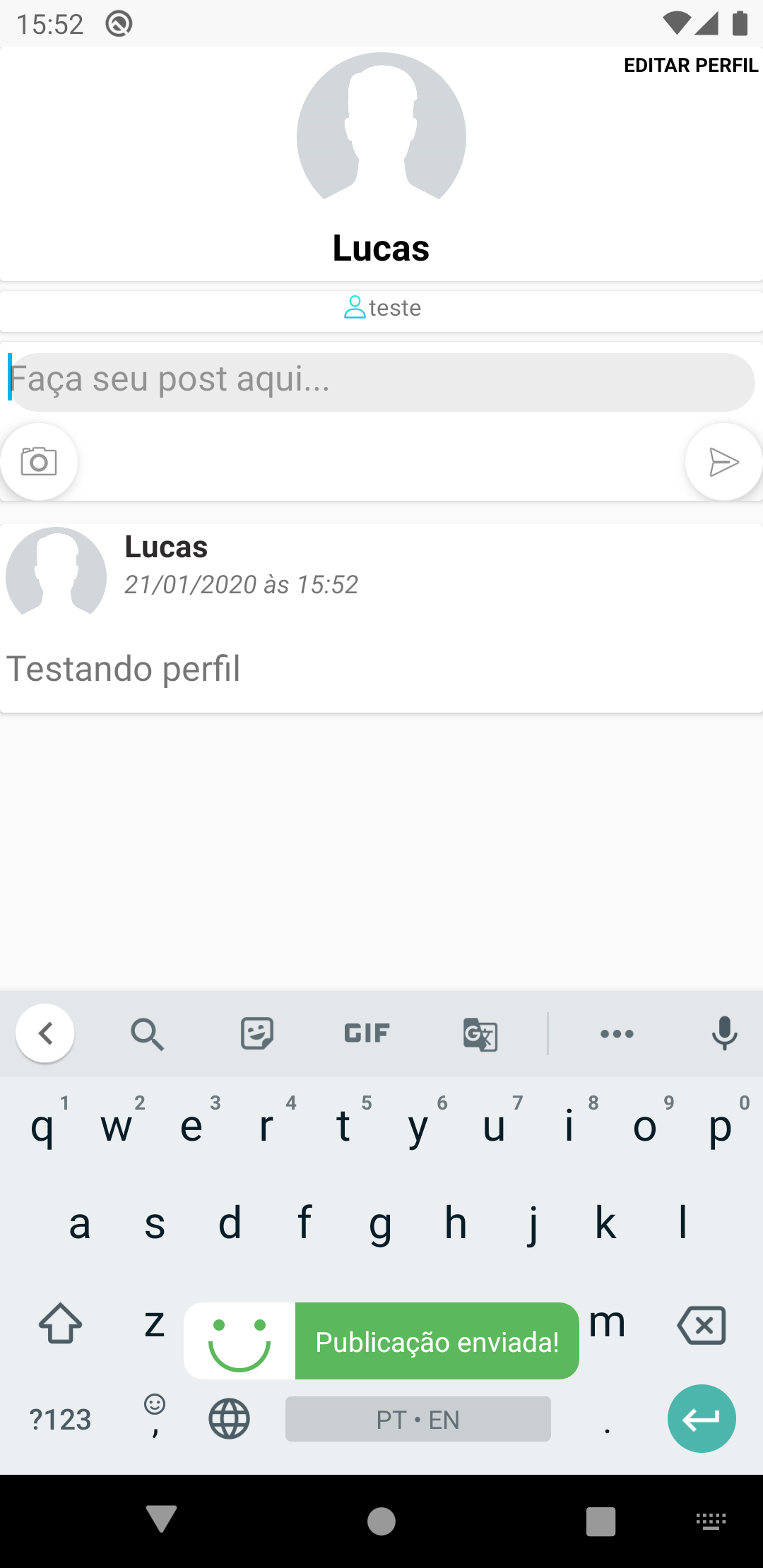Toggle the shift key
The width and height of the screenshot is (763, 1568).
61,1324
